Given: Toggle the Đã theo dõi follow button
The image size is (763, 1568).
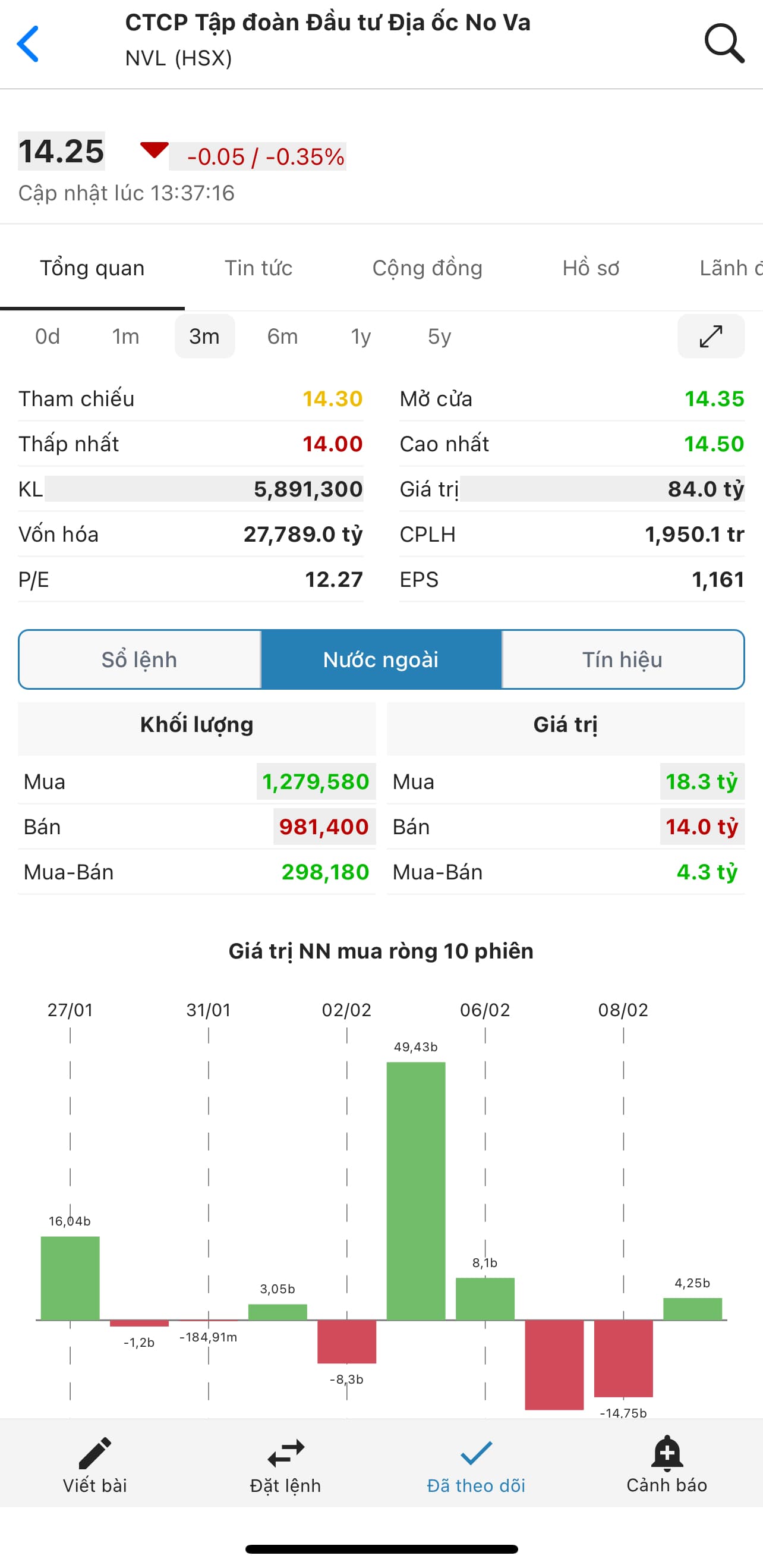Looking at the screenshot, I should (476, 1465).
